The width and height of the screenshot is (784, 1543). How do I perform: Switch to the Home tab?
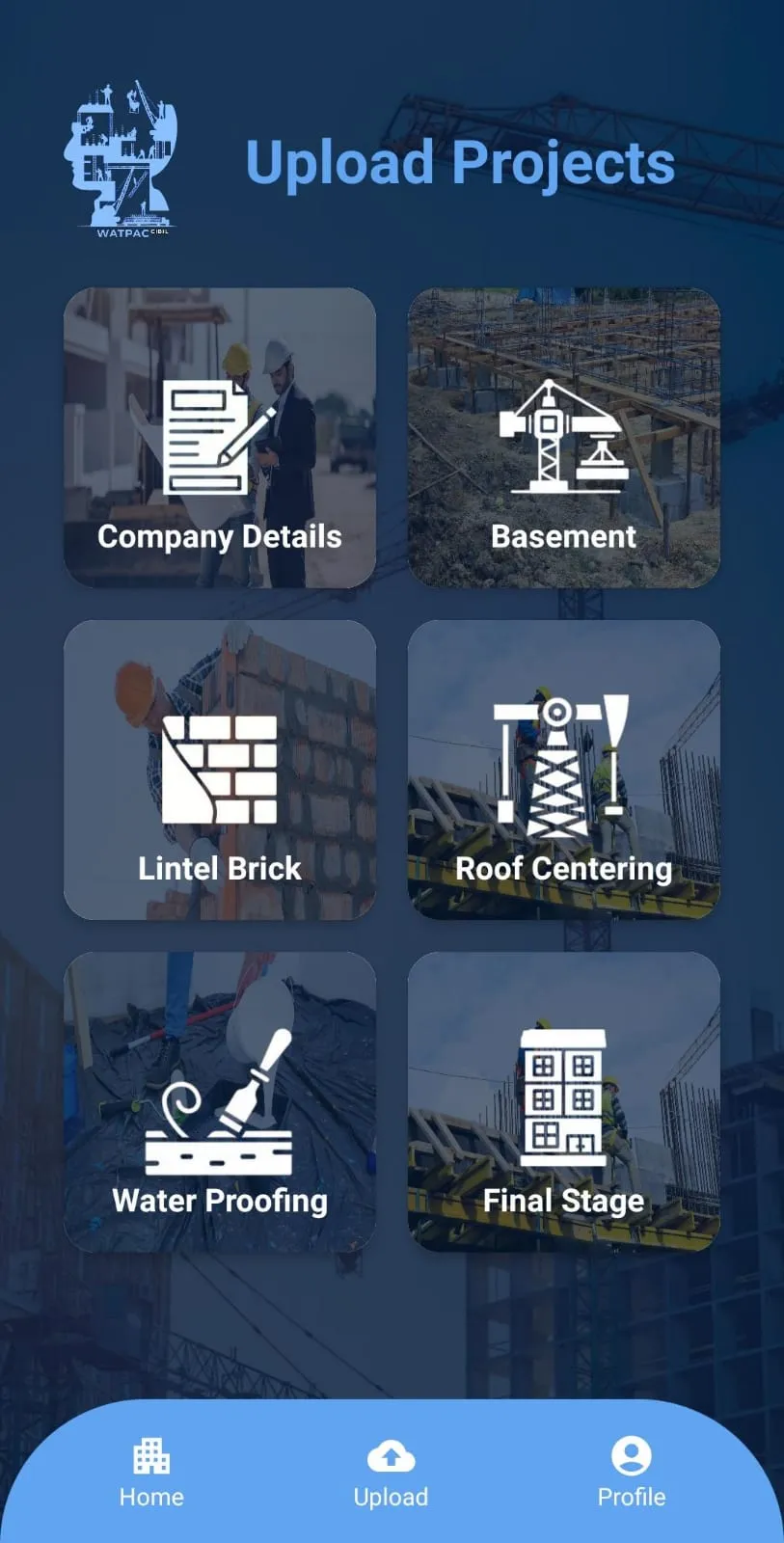point(151,1474)
